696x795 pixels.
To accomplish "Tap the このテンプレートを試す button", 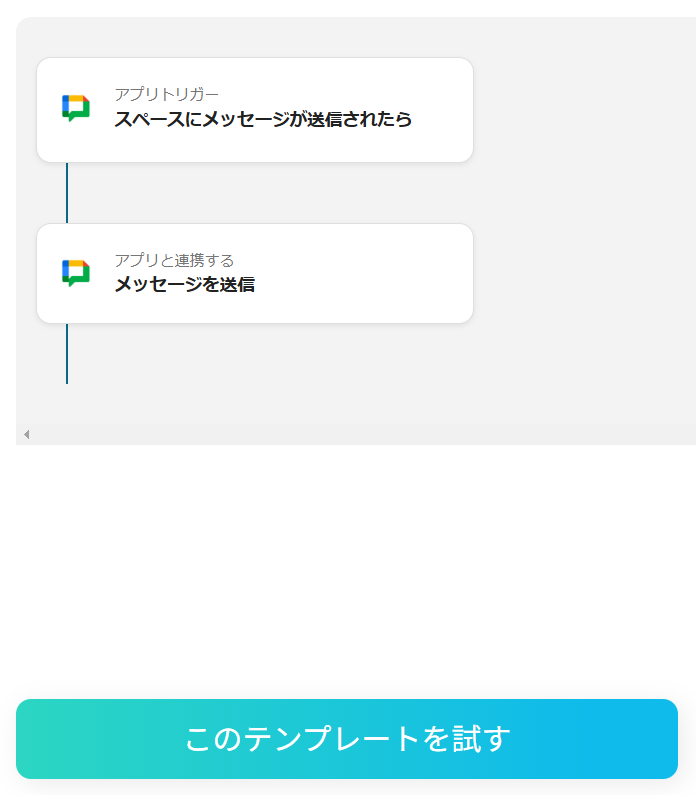I will [x=347, y=739].
